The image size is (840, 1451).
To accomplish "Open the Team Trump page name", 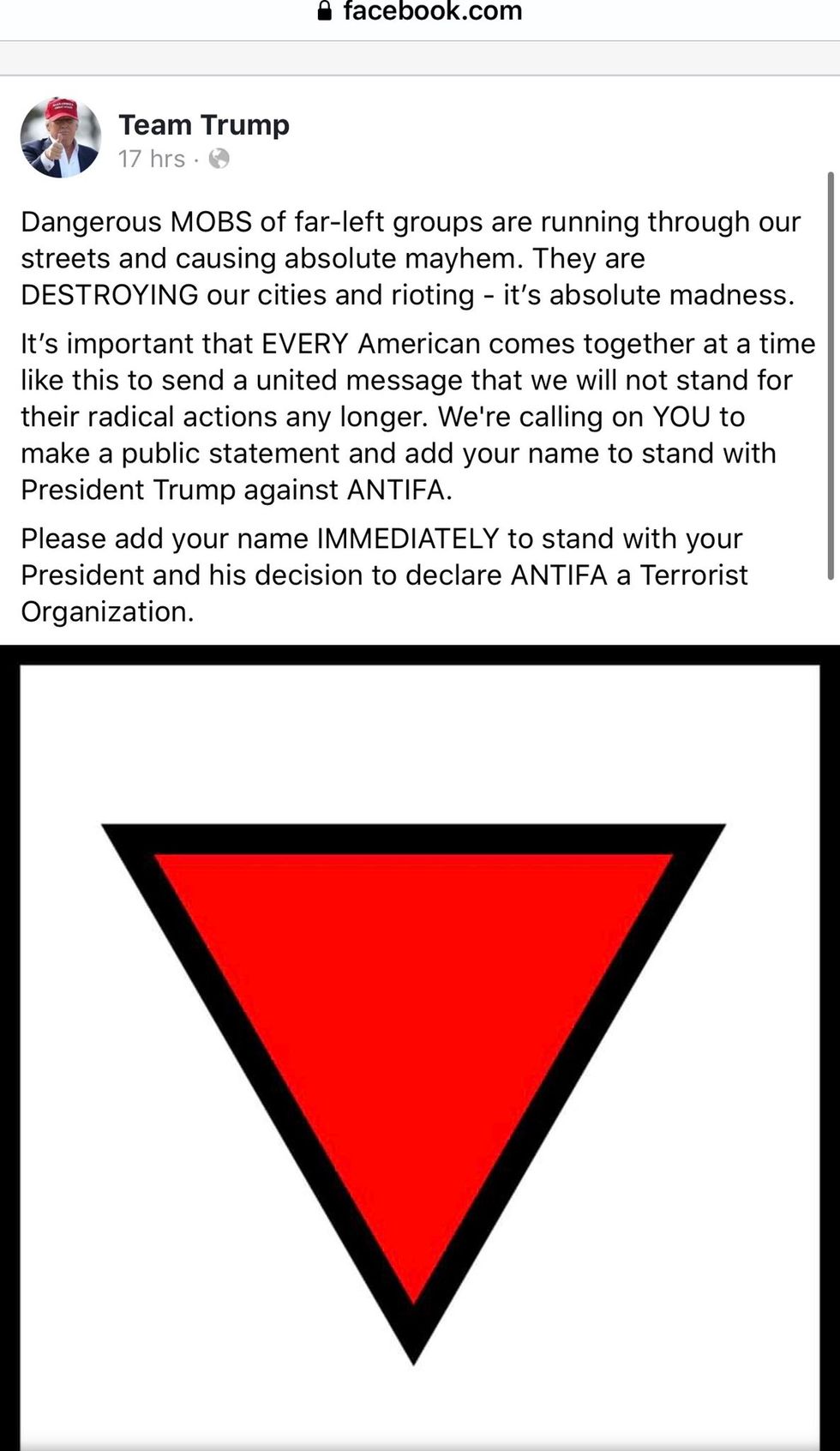I will [204, 124].
